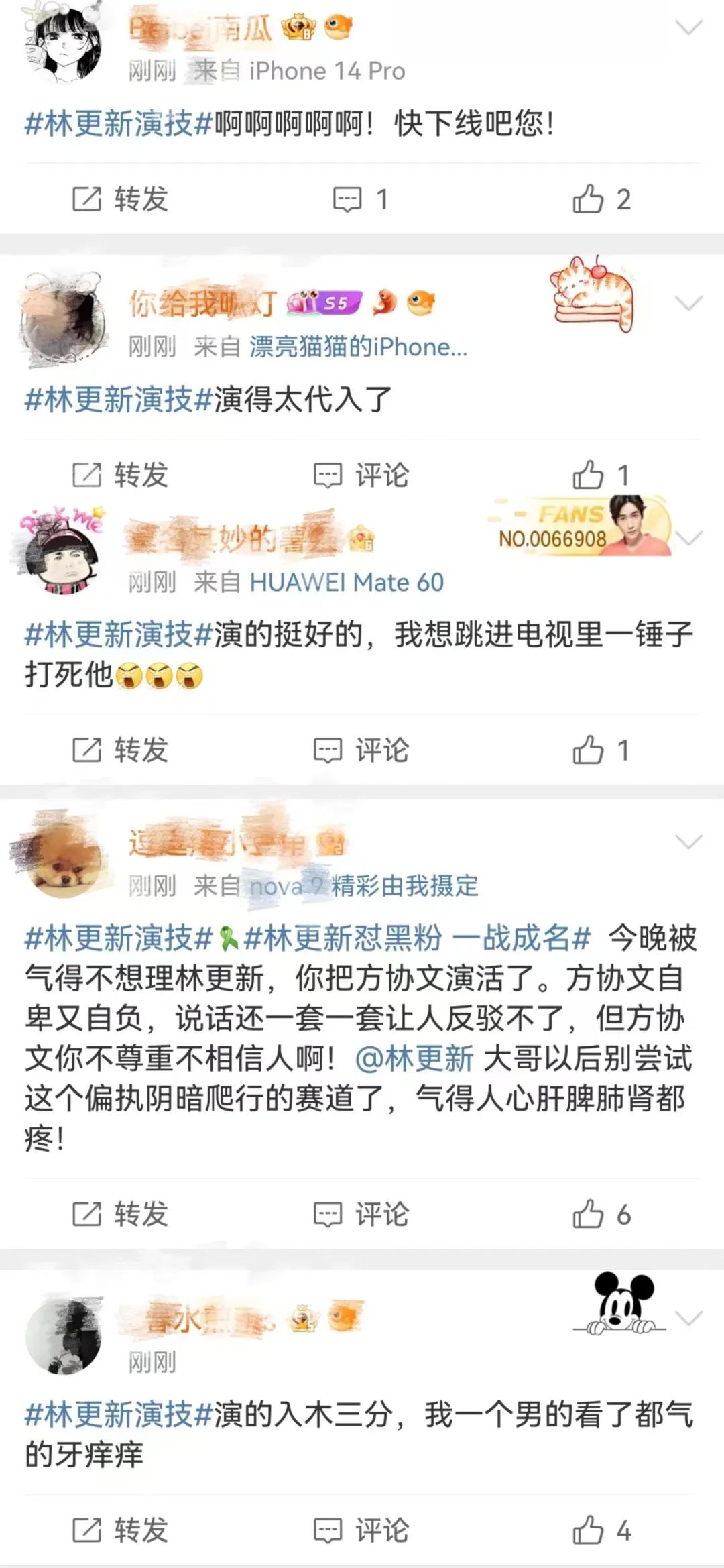Image resolution: width=724 pixels, height=1568 pixels.
Task: Comment on the post about 方协文
Action: click(361, 1214)
